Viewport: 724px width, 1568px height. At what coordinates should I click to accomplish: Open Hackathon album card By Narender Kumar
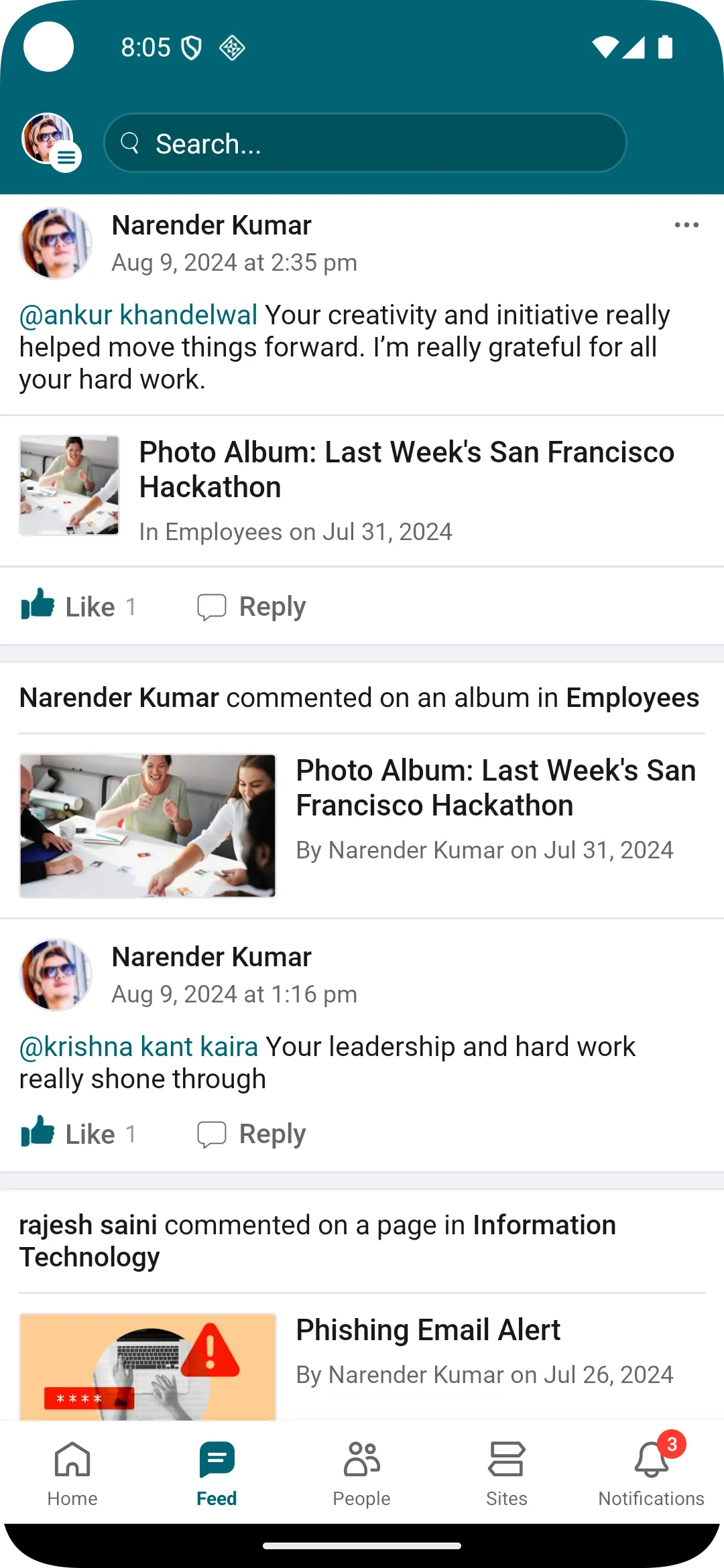(x=362, y=826)
